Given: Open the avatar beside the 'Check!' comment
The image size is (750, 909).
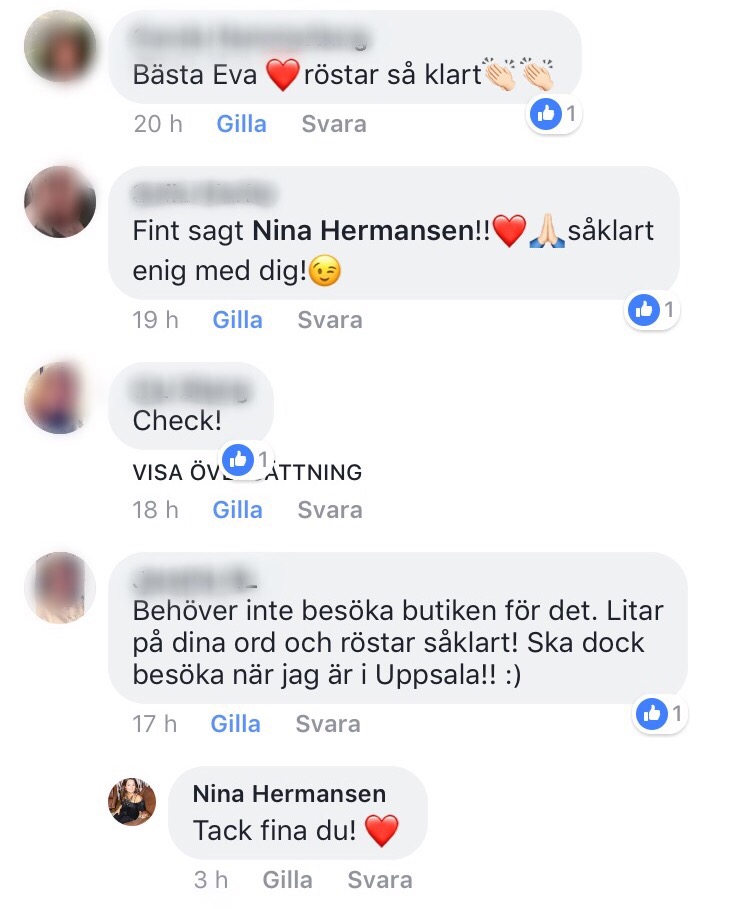Looking at the screenshot, I should tap(59, 398).
